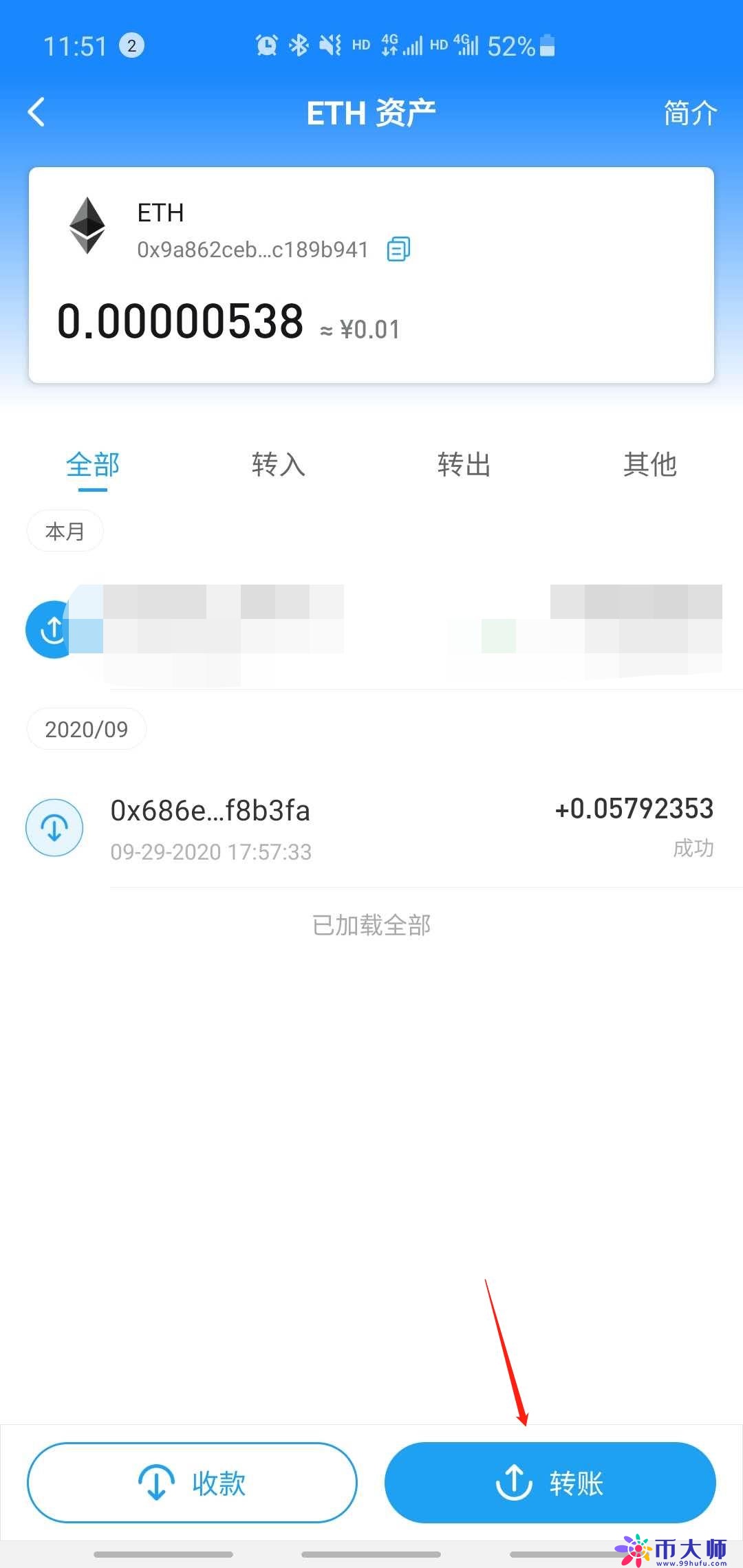Select the 转入 filter to show only deposits

277,465
